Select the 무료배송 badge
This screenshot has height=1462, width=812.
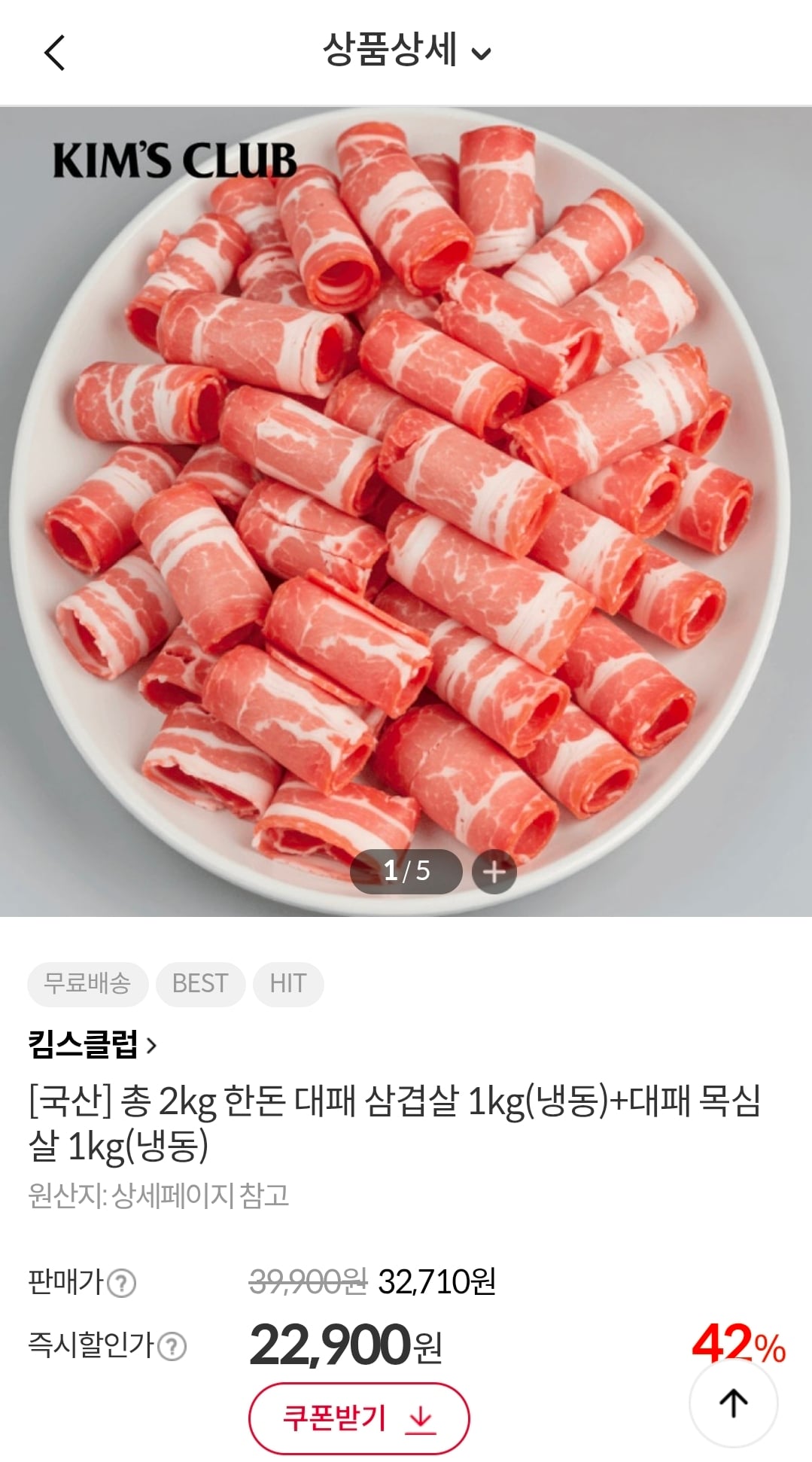point(87,984)
